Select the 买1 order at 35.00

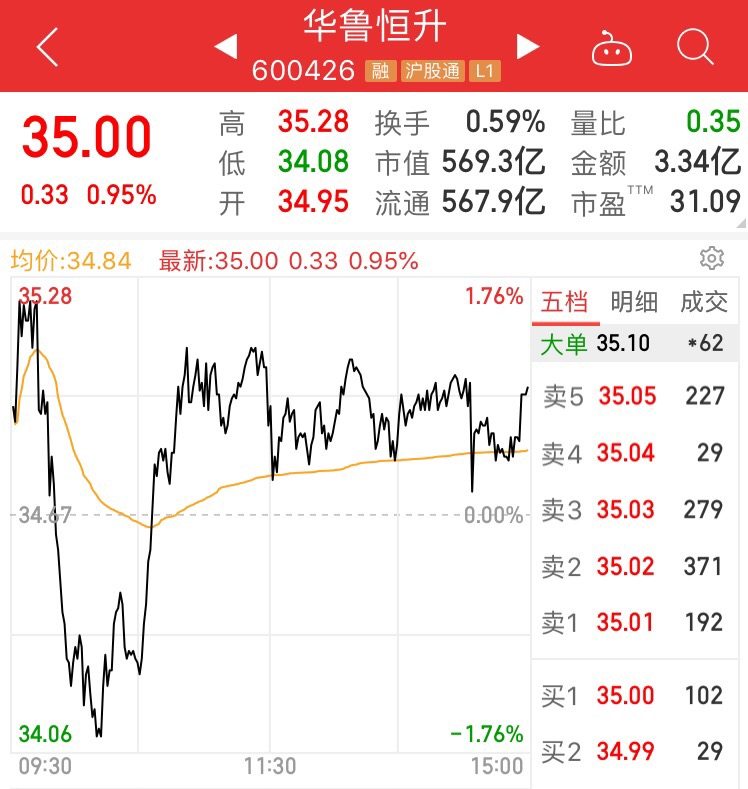coord(632,696)
